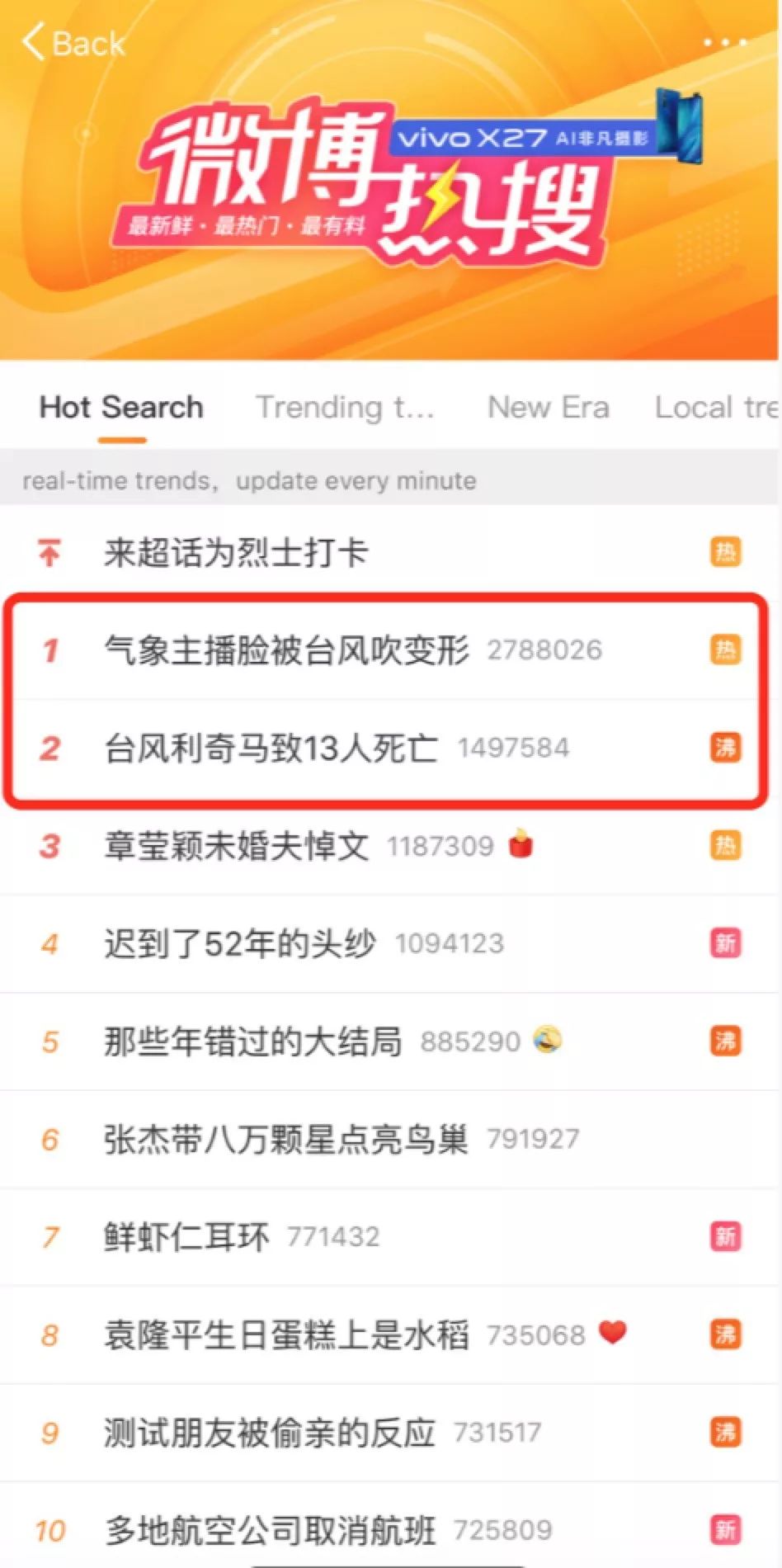782x1568 pixels.
Task: Select the Hot Search tab
Action: [121, 407]
